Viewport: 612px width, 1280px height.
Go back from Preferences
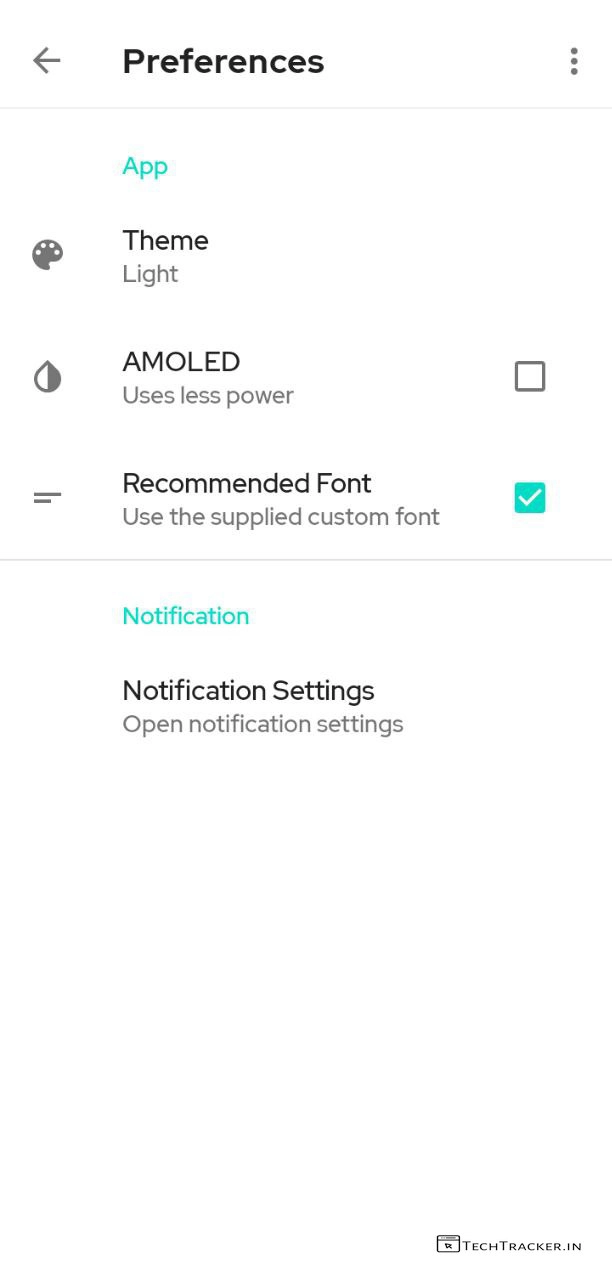(46, 61)
